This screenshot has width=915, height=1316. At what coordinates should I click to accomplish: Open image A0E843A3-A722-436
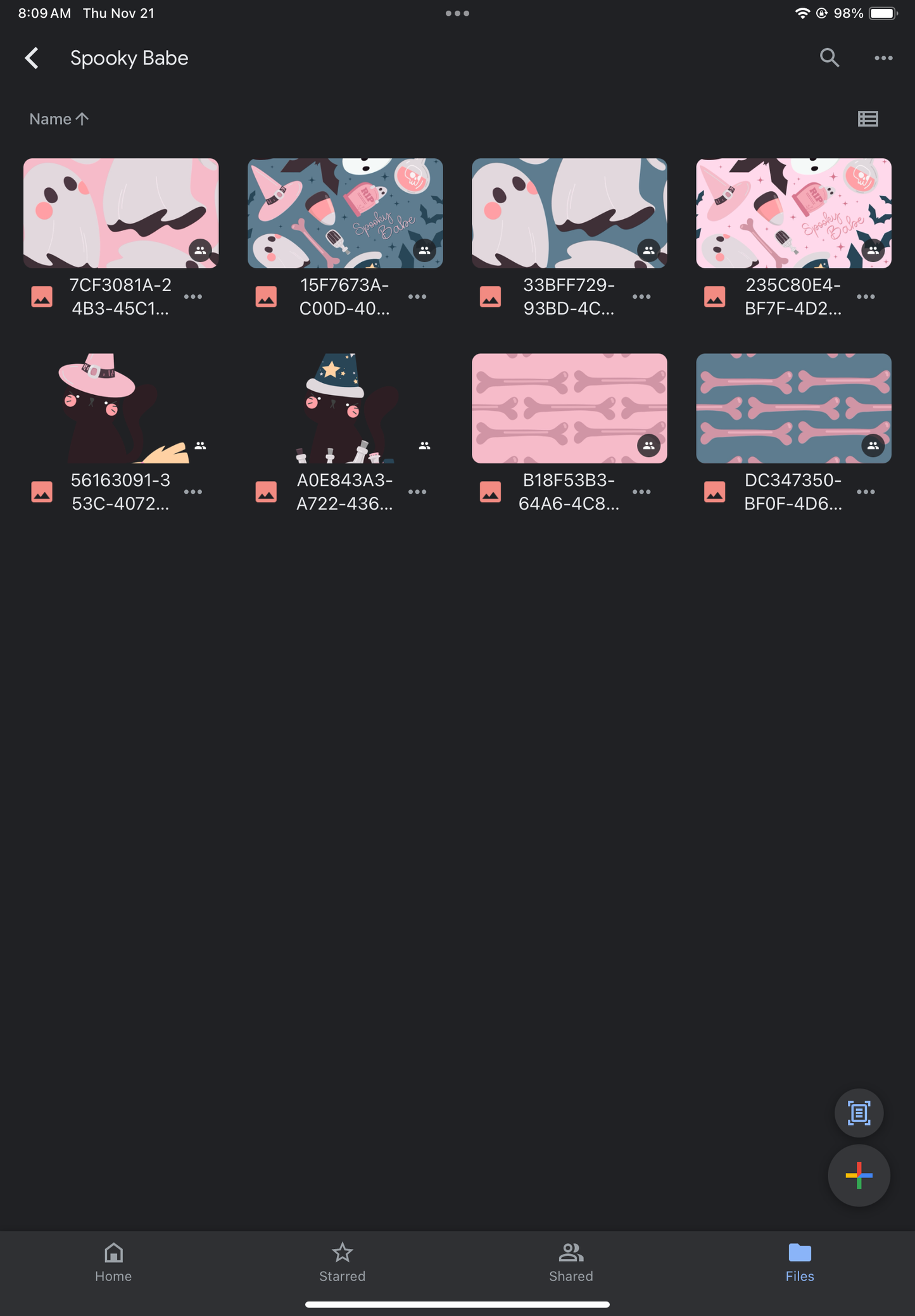[345, 408]
